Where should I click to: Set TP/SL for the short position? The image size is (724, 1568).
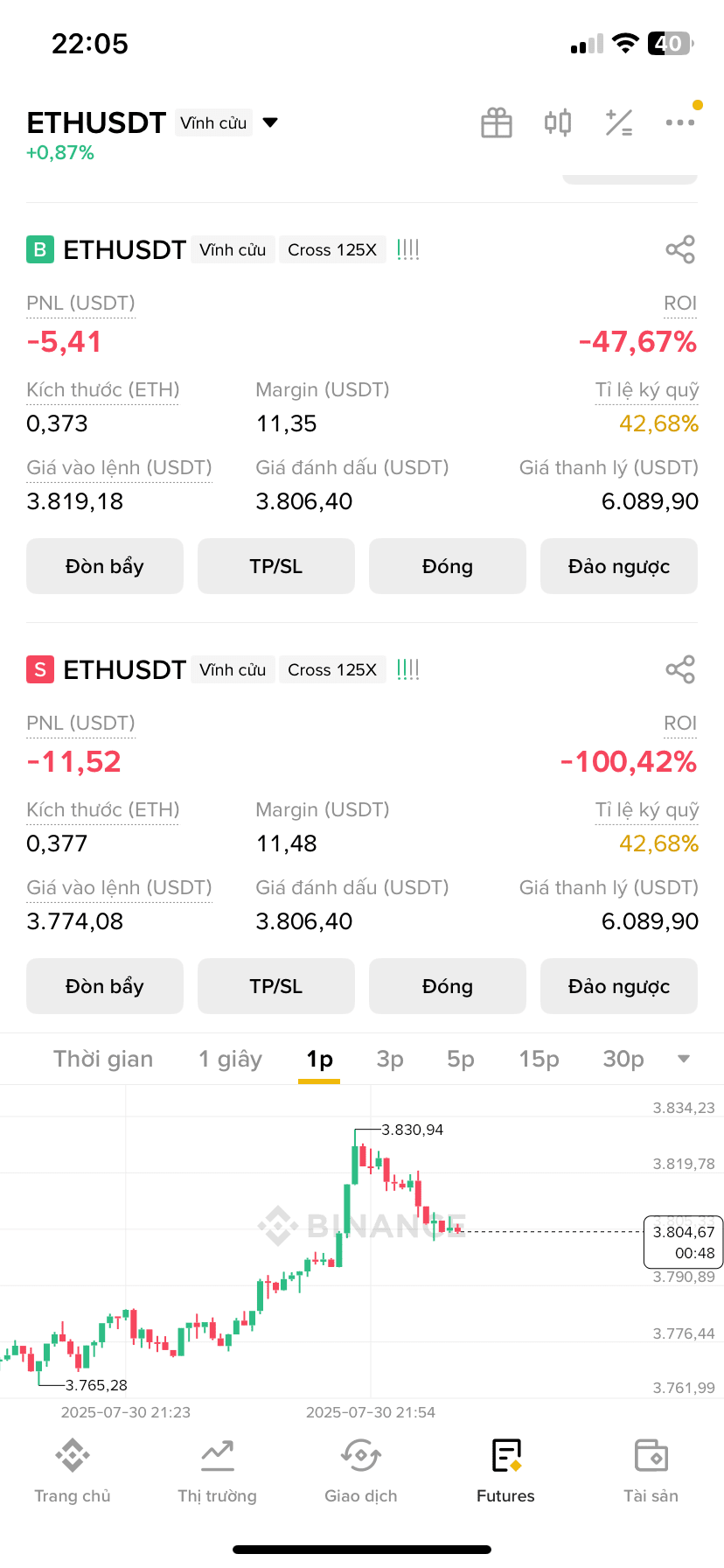tap(276, 986)
